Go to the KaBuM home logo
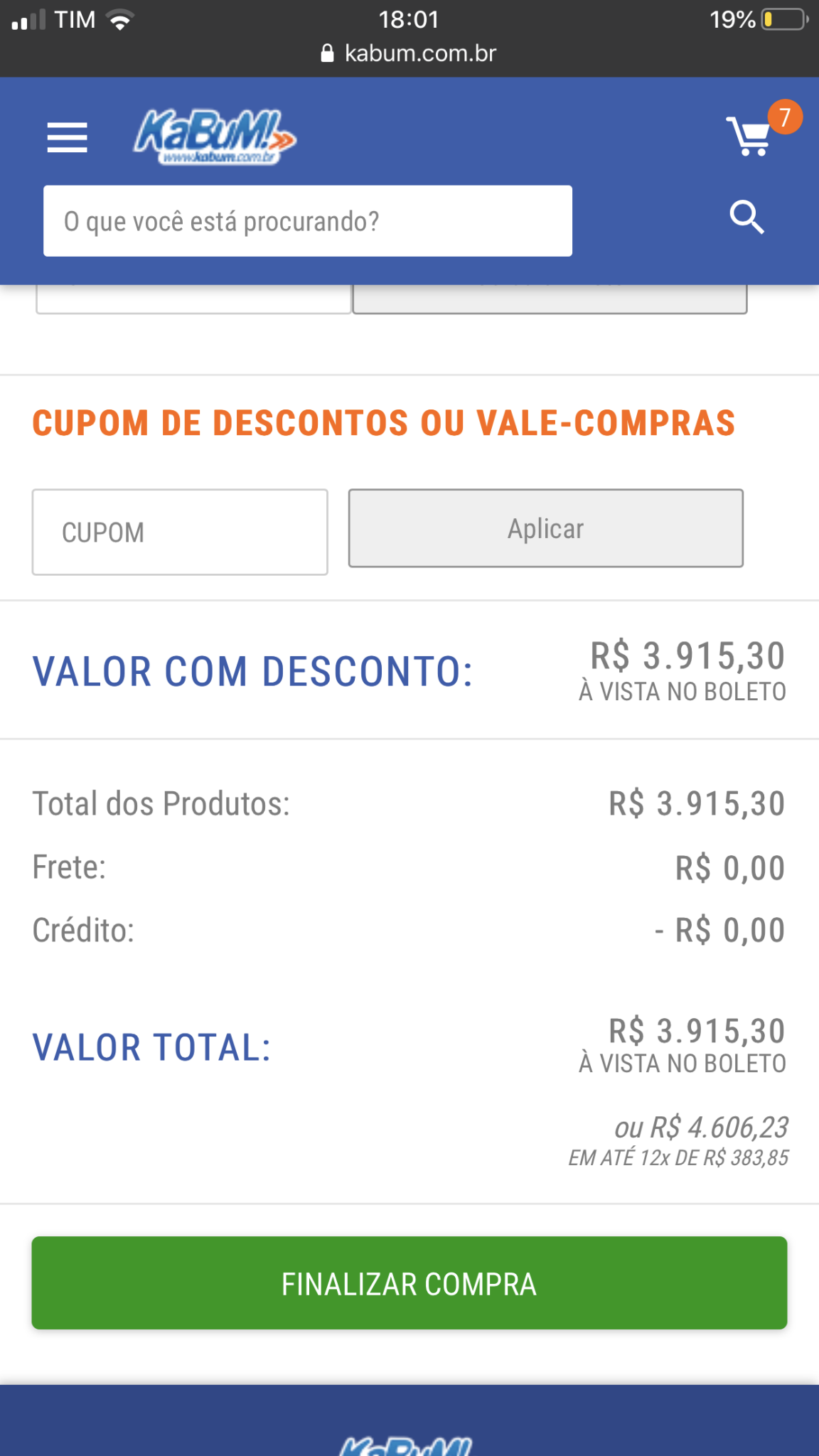The height and width of the screenshot is (1456, 819). click(x=214, y=136)
